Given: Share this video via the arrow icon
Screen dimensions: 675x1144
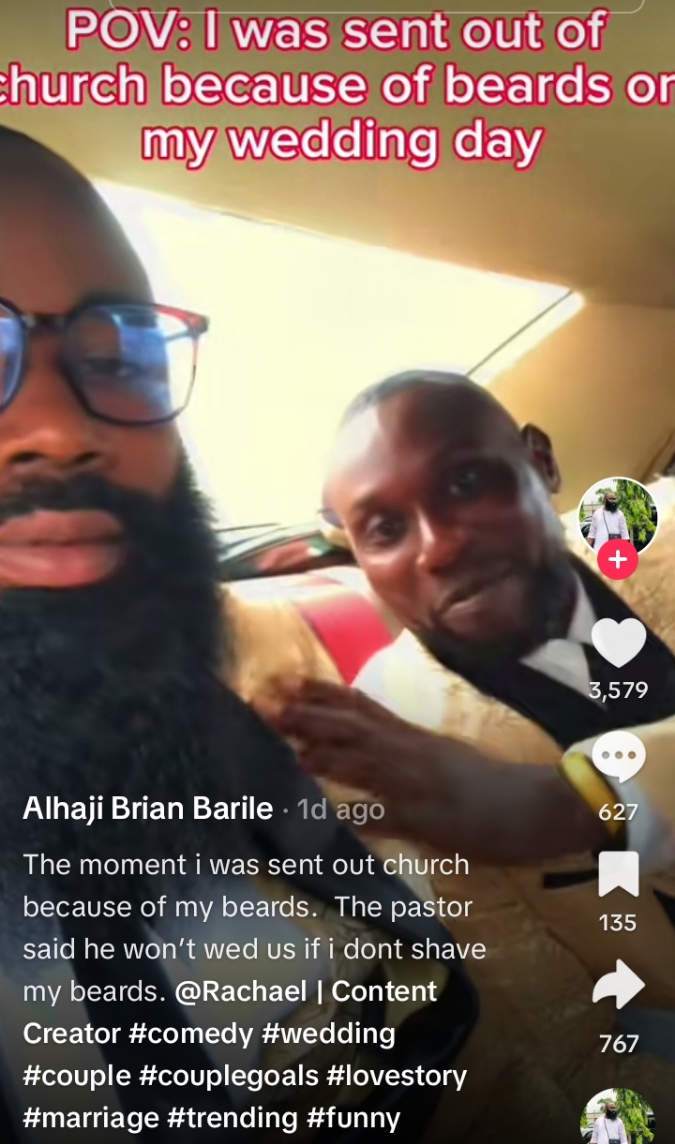Looking at the screenshot, I should coord(618,984).
